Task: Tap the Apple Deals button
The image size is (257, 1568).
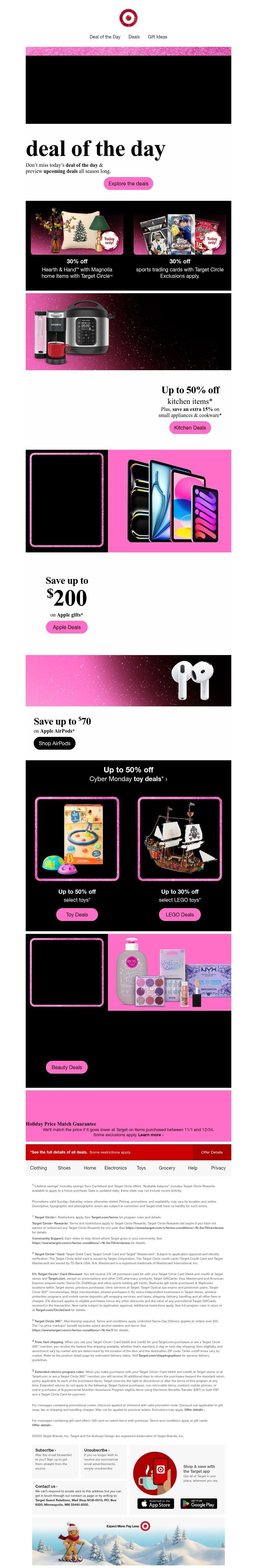Action: click(66, 627)
